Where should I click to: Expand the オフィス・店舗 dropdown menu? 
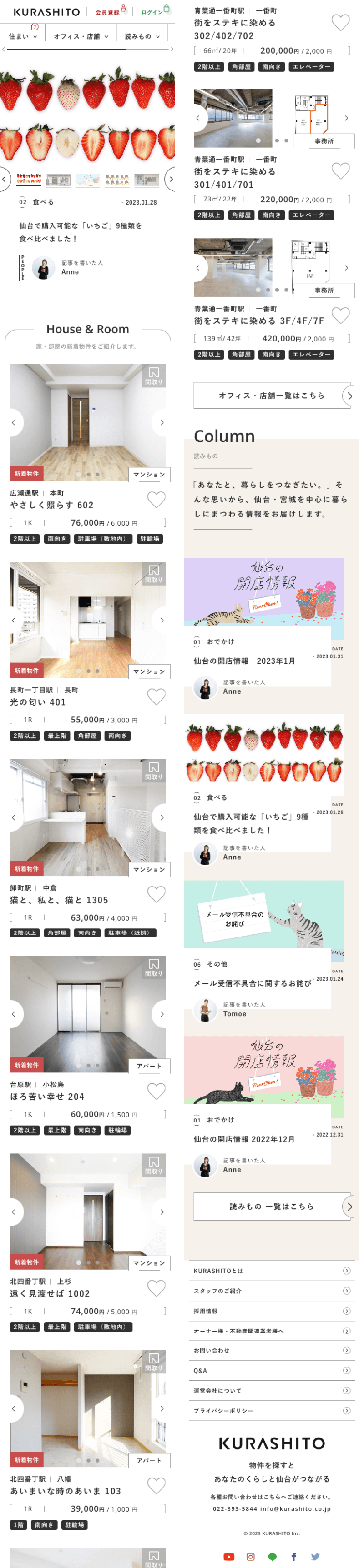pos(81,36)
